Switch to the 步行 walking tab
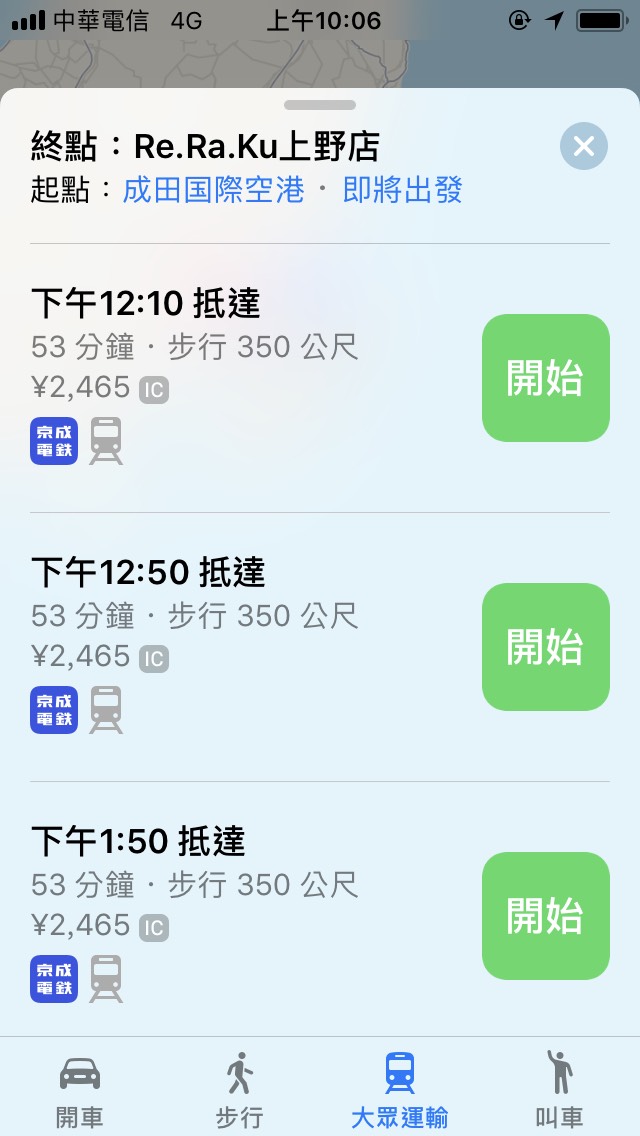640x1136 pixels. click(240, 1088)
